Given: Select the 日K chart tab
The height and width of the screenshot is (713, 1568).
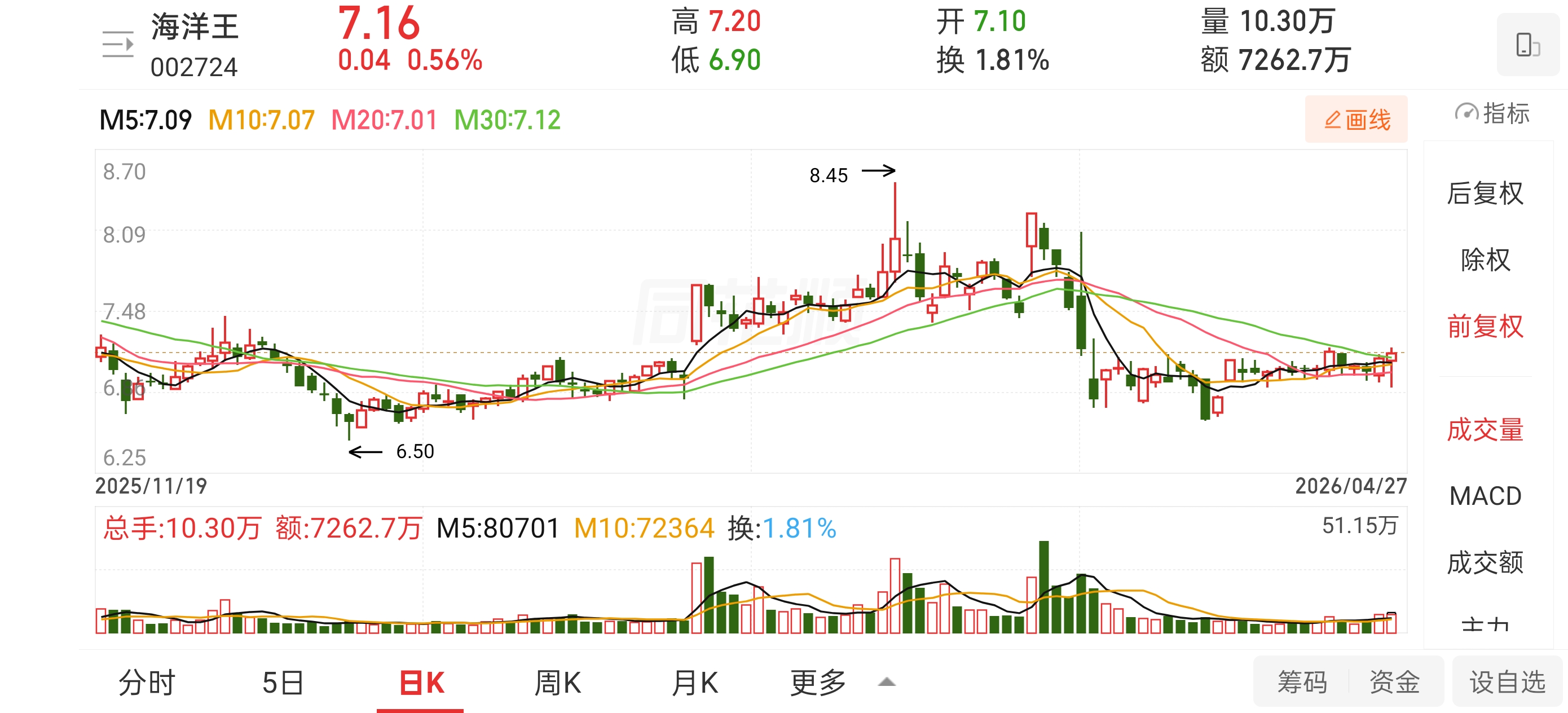Looking at the screenshot, I should click(422, 683).
